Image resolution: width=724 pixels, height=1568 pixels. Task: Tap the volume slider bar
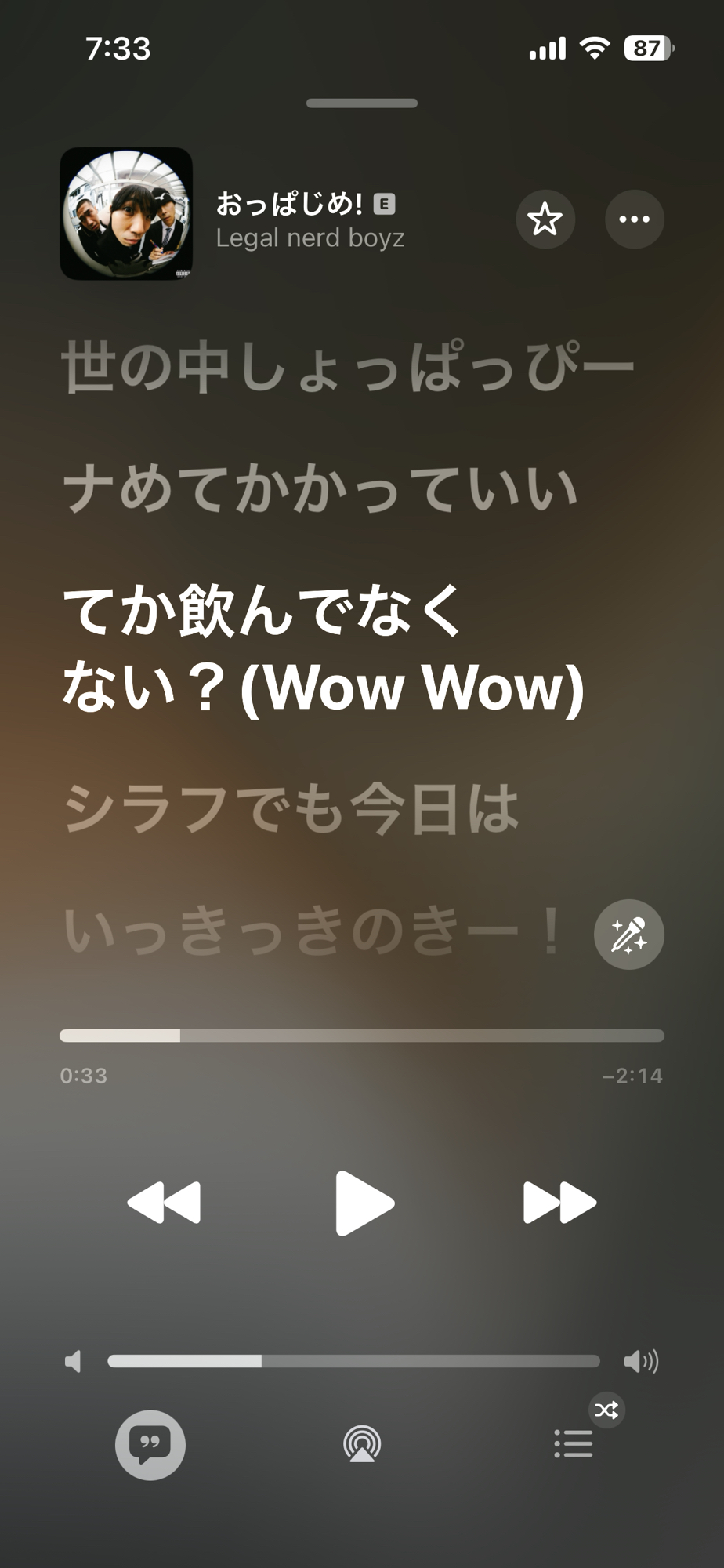(x=353, y=1361)
